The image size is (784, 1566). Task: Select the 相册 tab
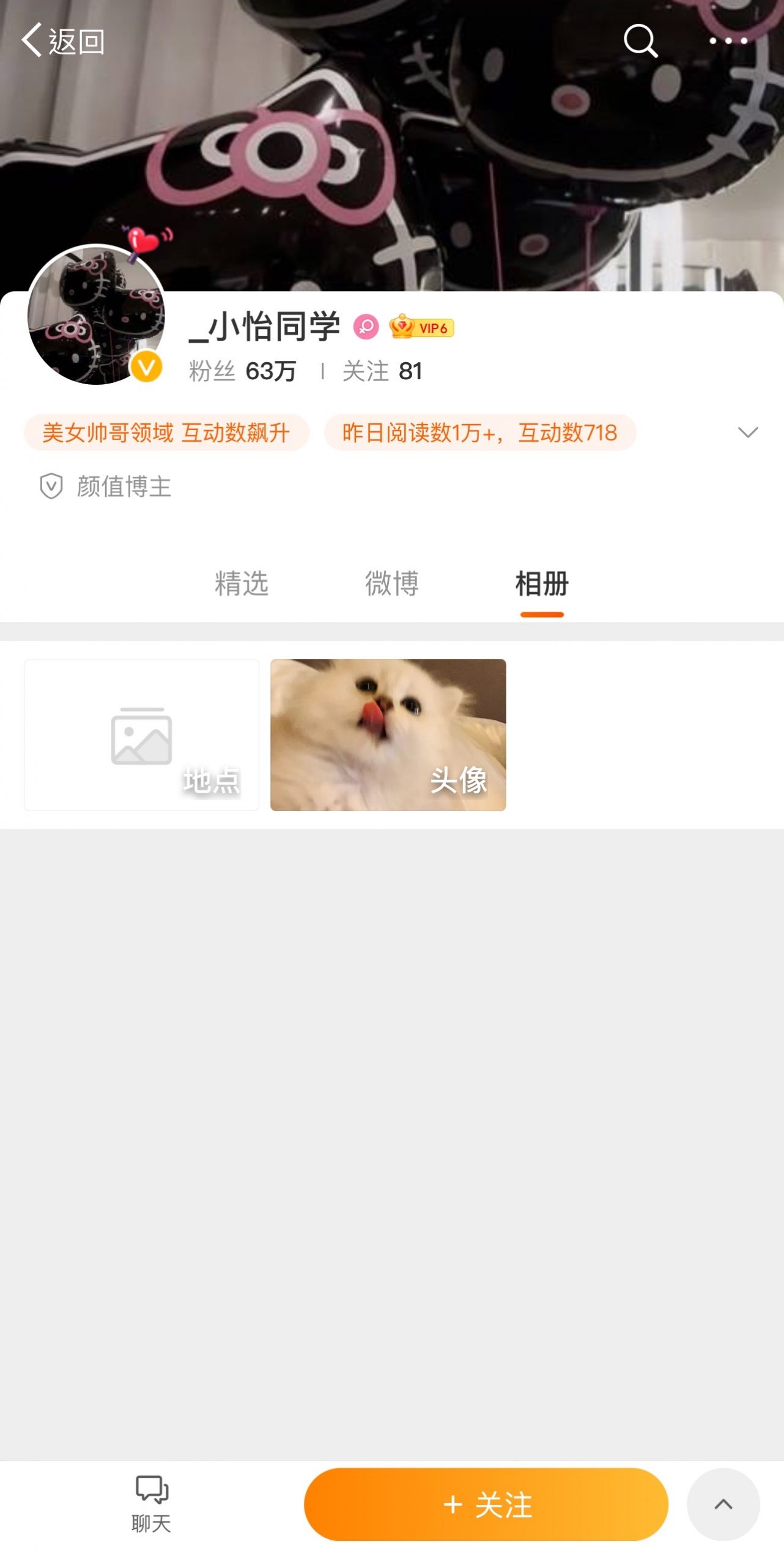(x=542, y=583)
